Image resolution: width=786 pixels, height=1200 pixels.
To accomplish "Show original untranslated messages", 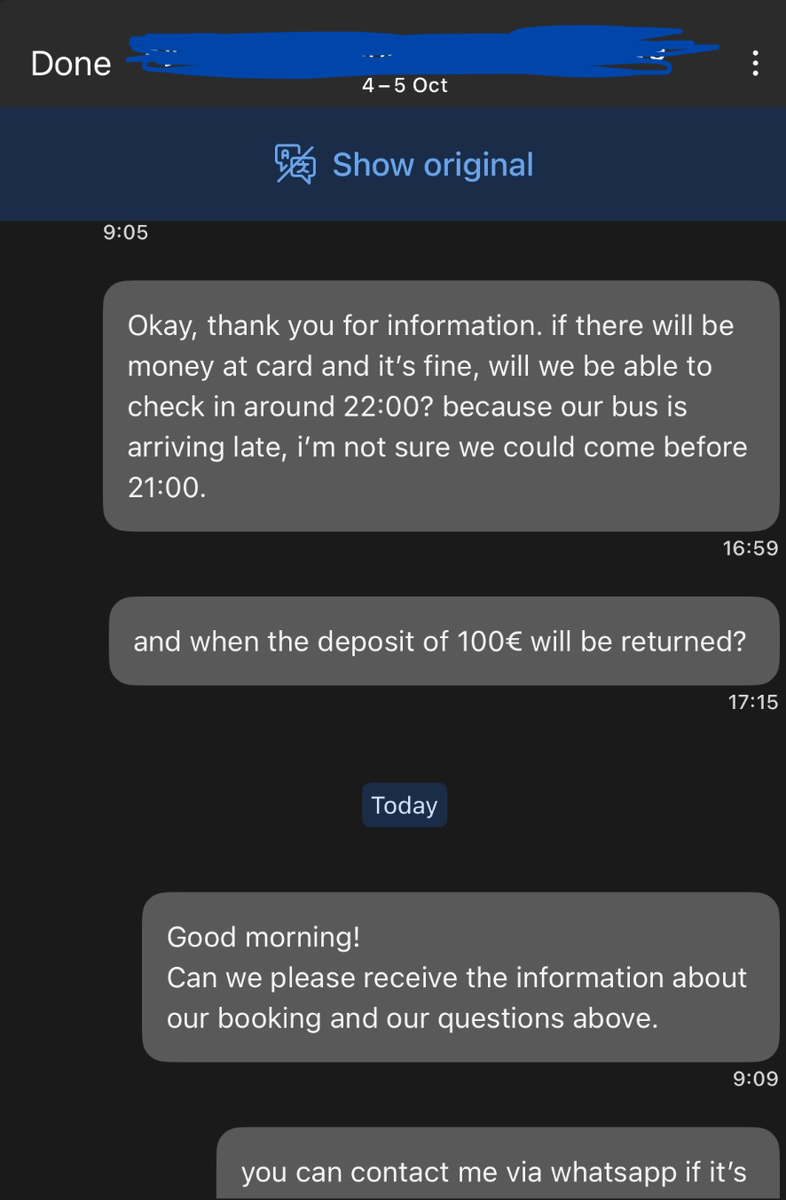I will (x=405, y=164).
